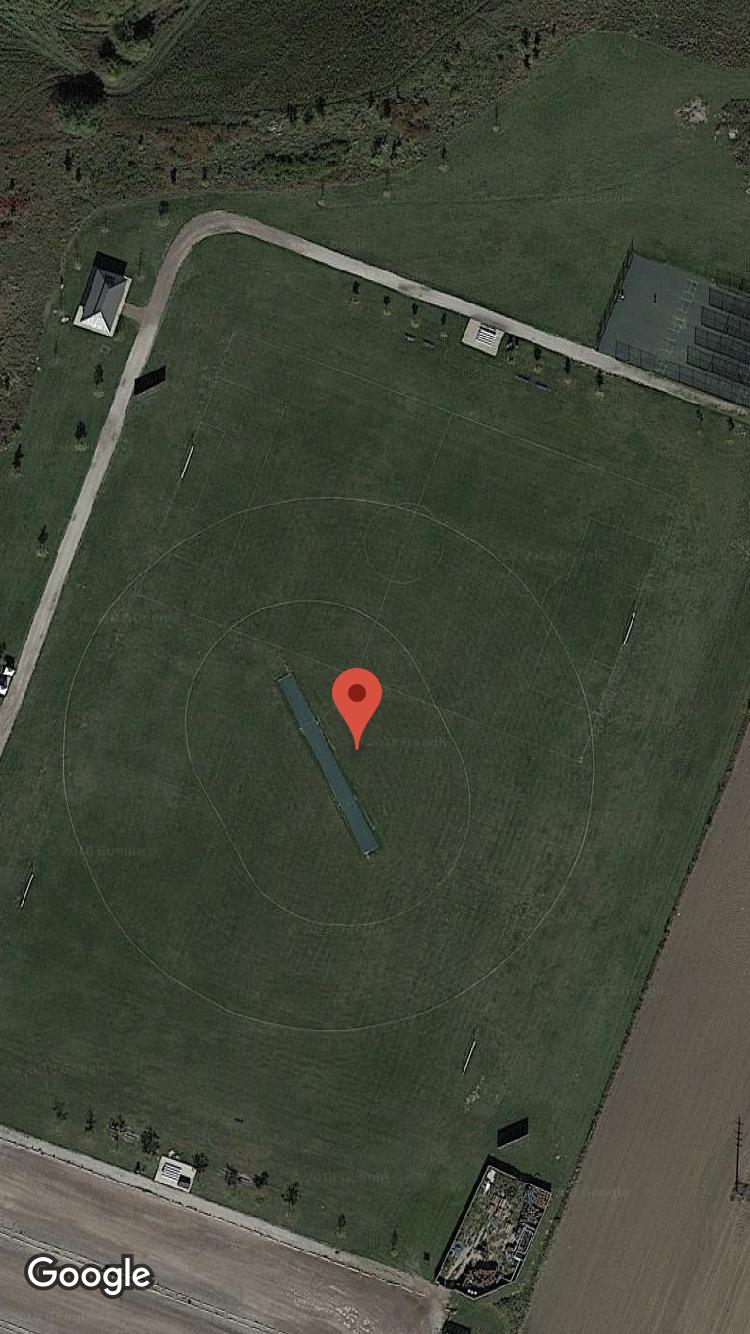Tap the red location pin marker
This screenshot has width=750, height=1334.
(x=357, y=698)
